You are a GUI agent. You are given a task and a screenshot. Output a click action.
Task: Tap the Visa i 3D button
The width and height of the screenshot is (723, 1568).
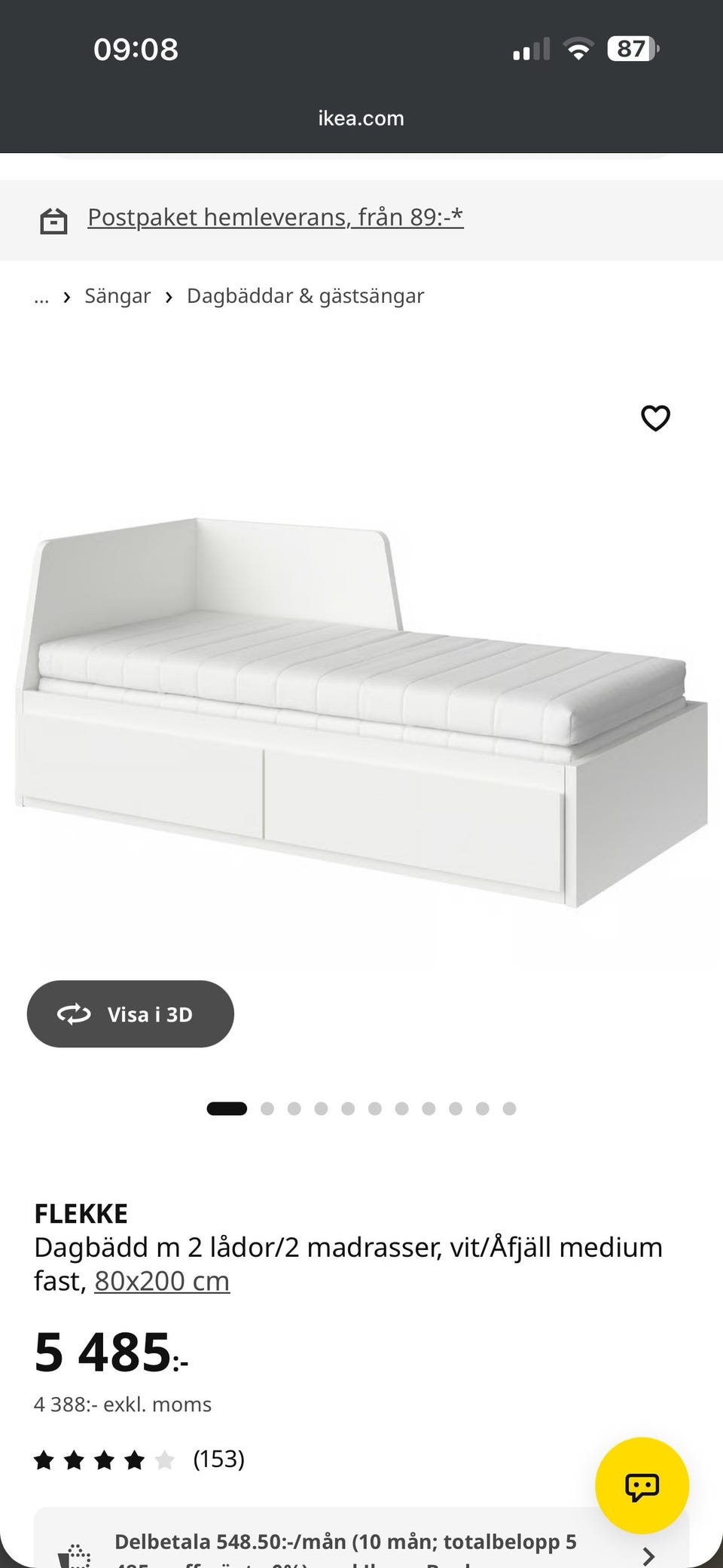tap(130, 1013)
